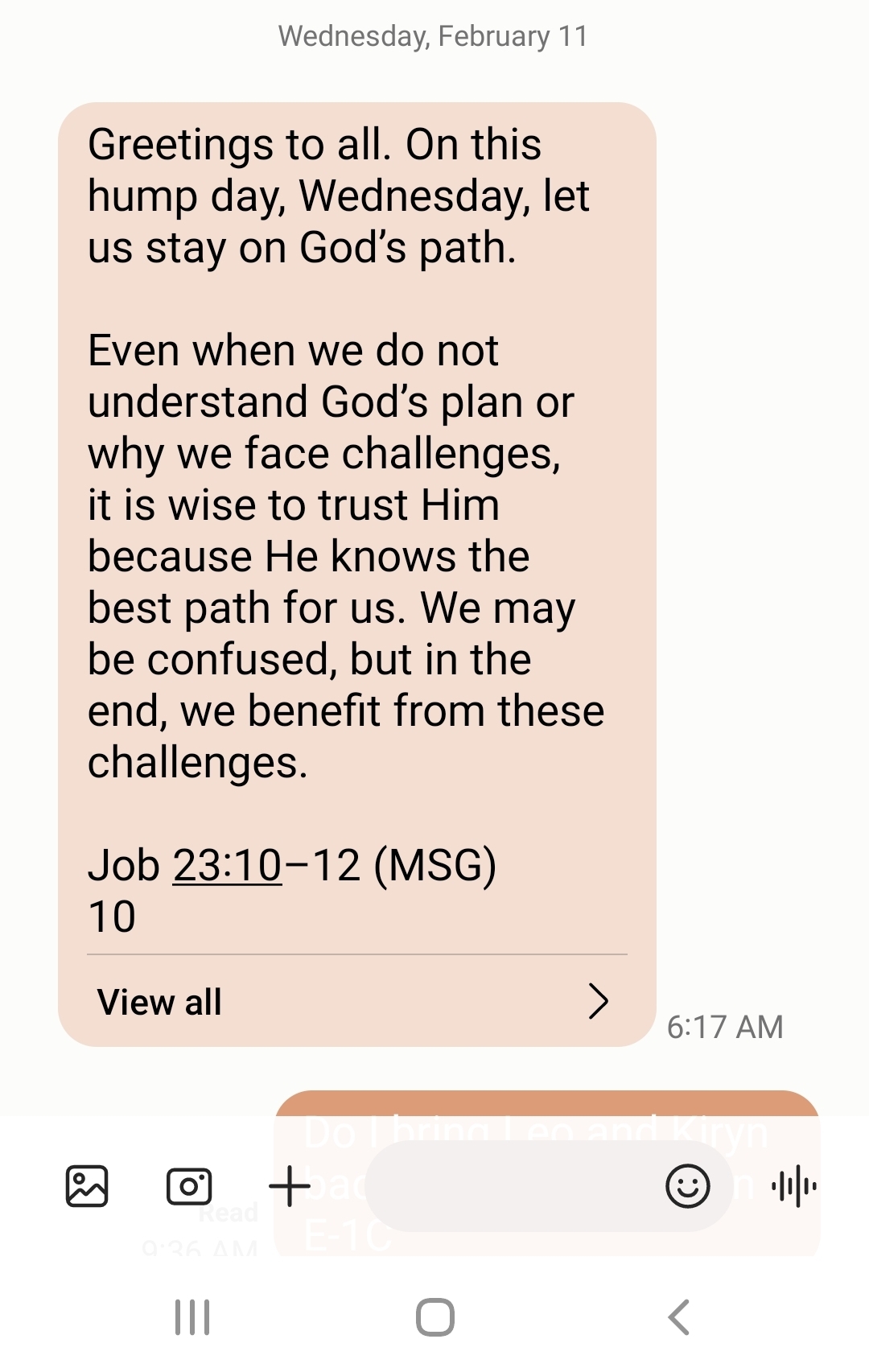Open View all to read full message
This screenshot has width=869, height=1372.
(x=354, y=1002)
